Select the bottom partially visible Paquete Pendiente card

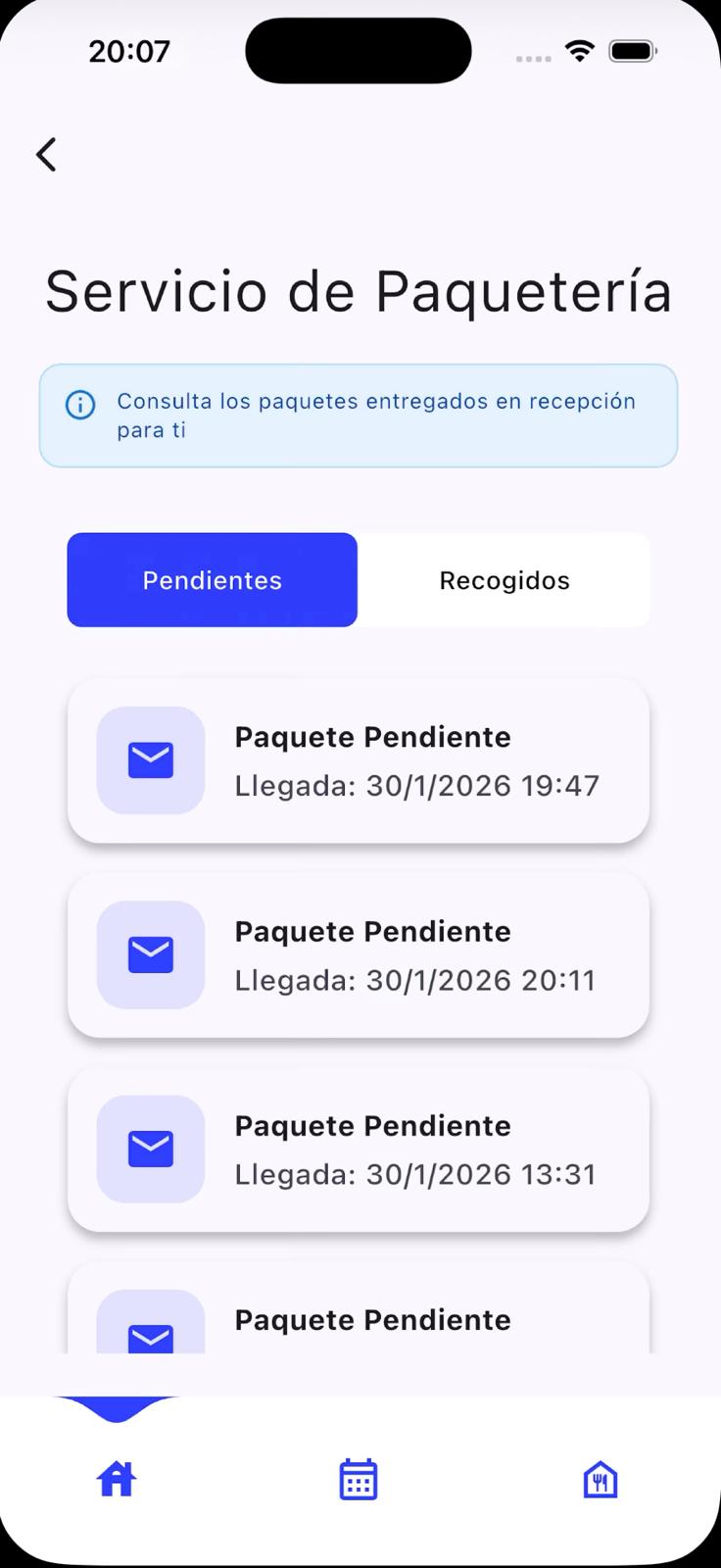coord(358,1318)
